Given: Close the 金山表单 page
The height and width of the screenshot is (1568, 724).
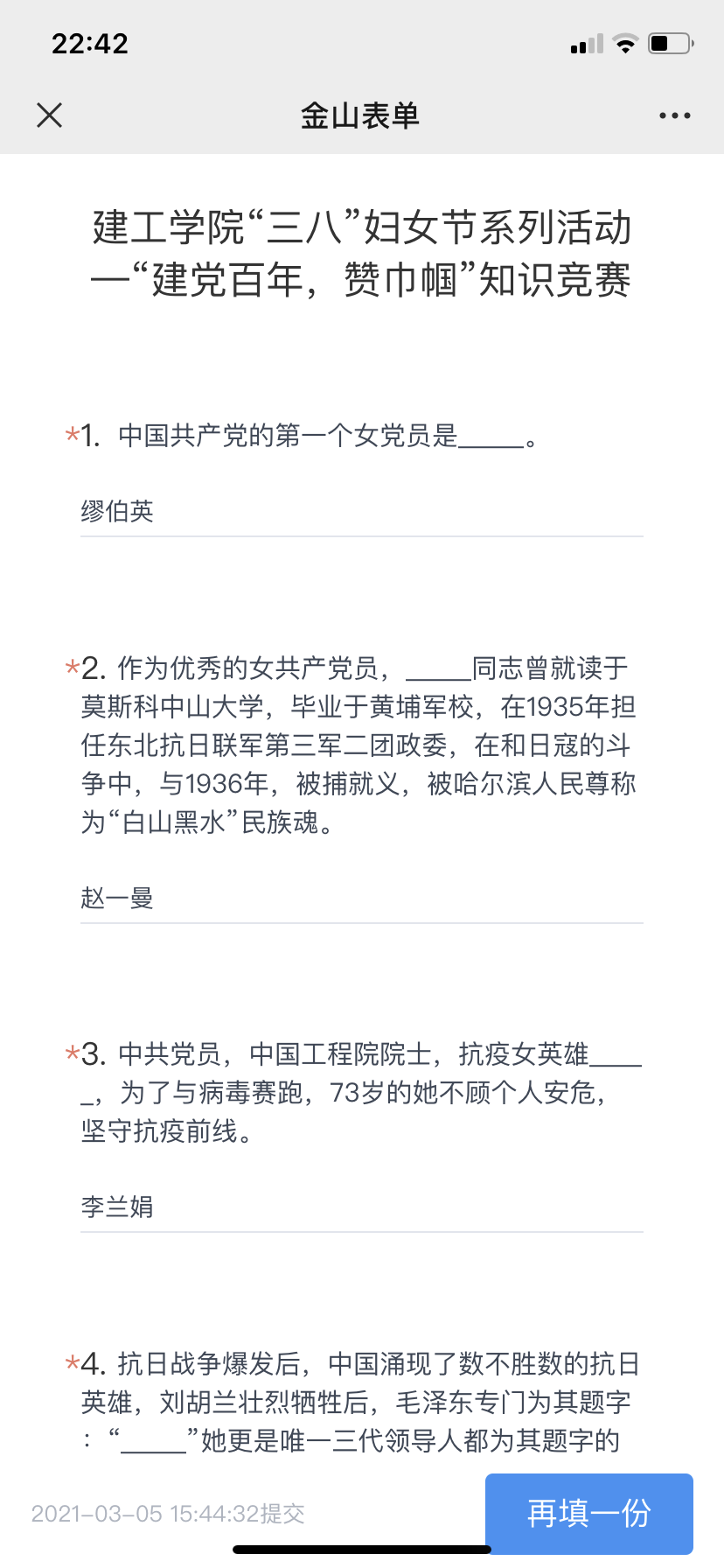Looking at the screenshot, I should (50, 115).
